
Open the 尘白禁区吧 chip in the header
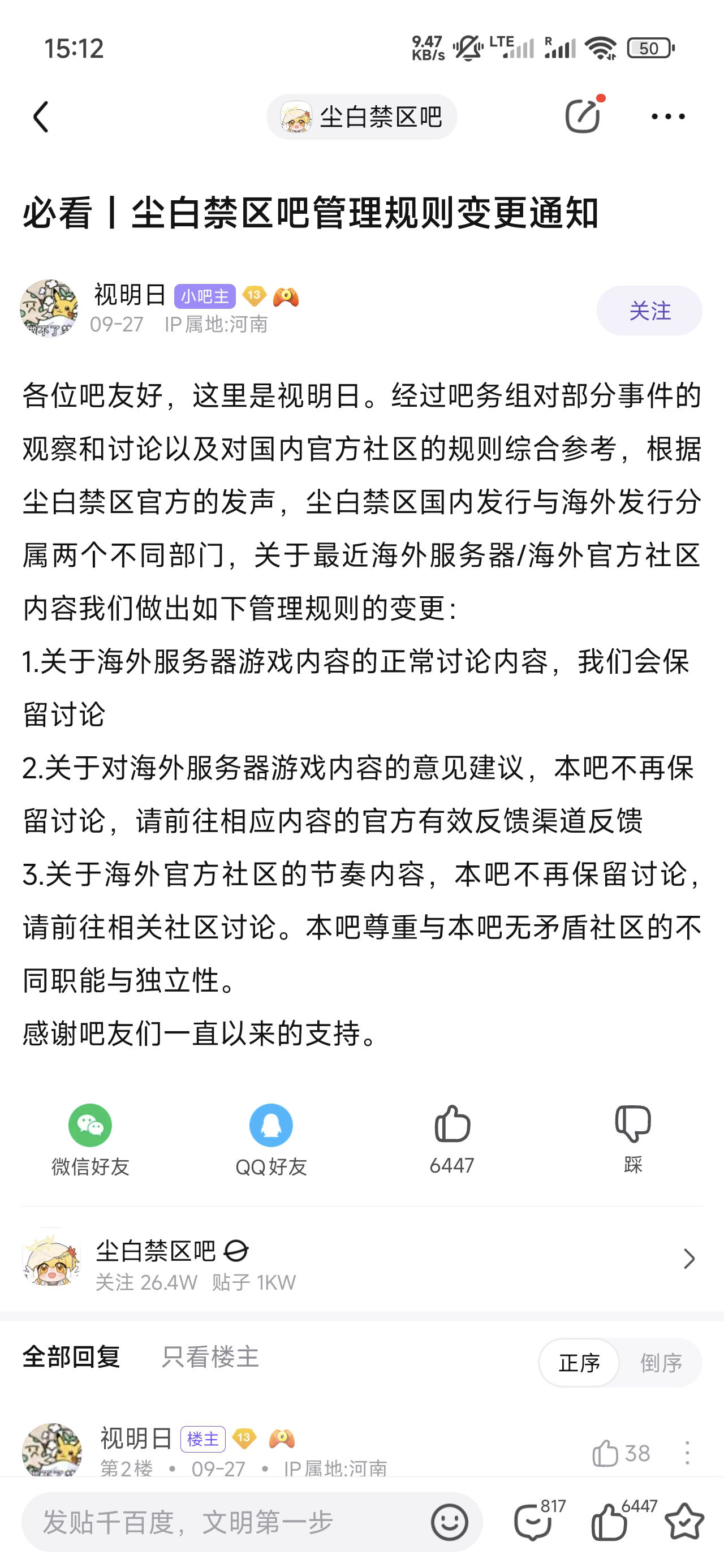click(361, 117)
